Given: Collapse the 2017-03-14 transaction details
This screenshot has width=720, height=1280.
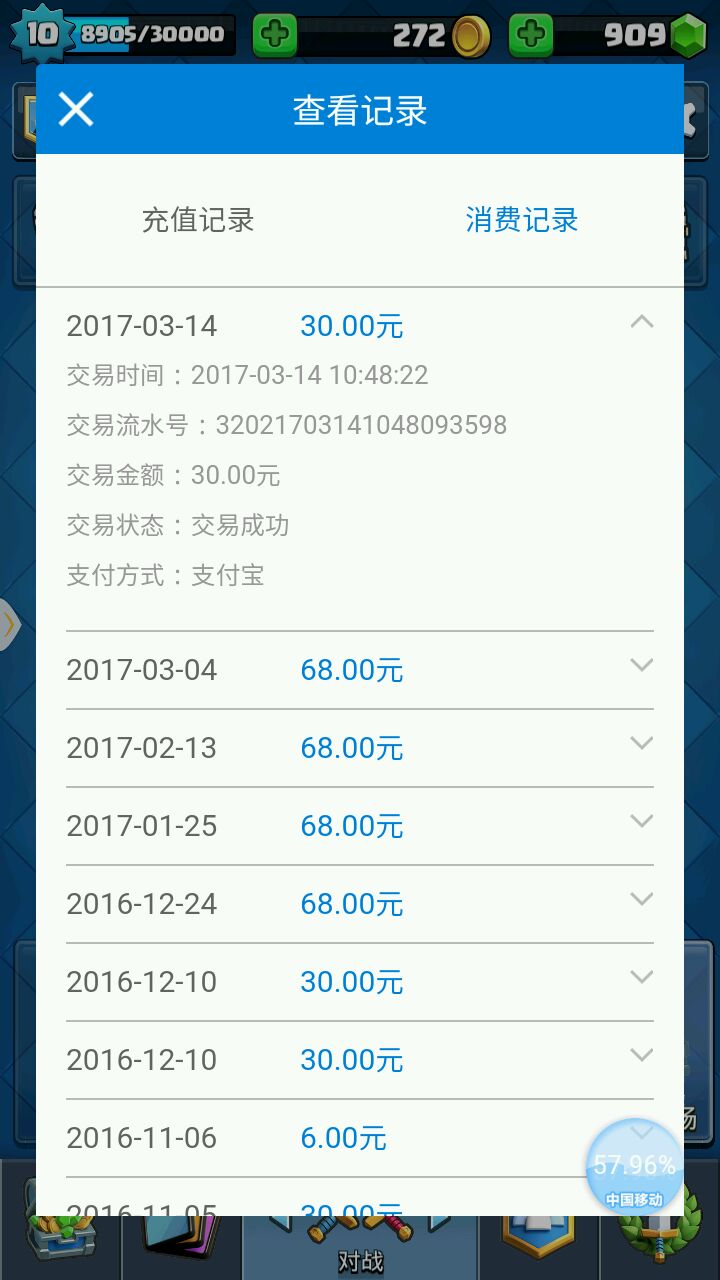Looking at the screenshot, I should click(641, 322).
